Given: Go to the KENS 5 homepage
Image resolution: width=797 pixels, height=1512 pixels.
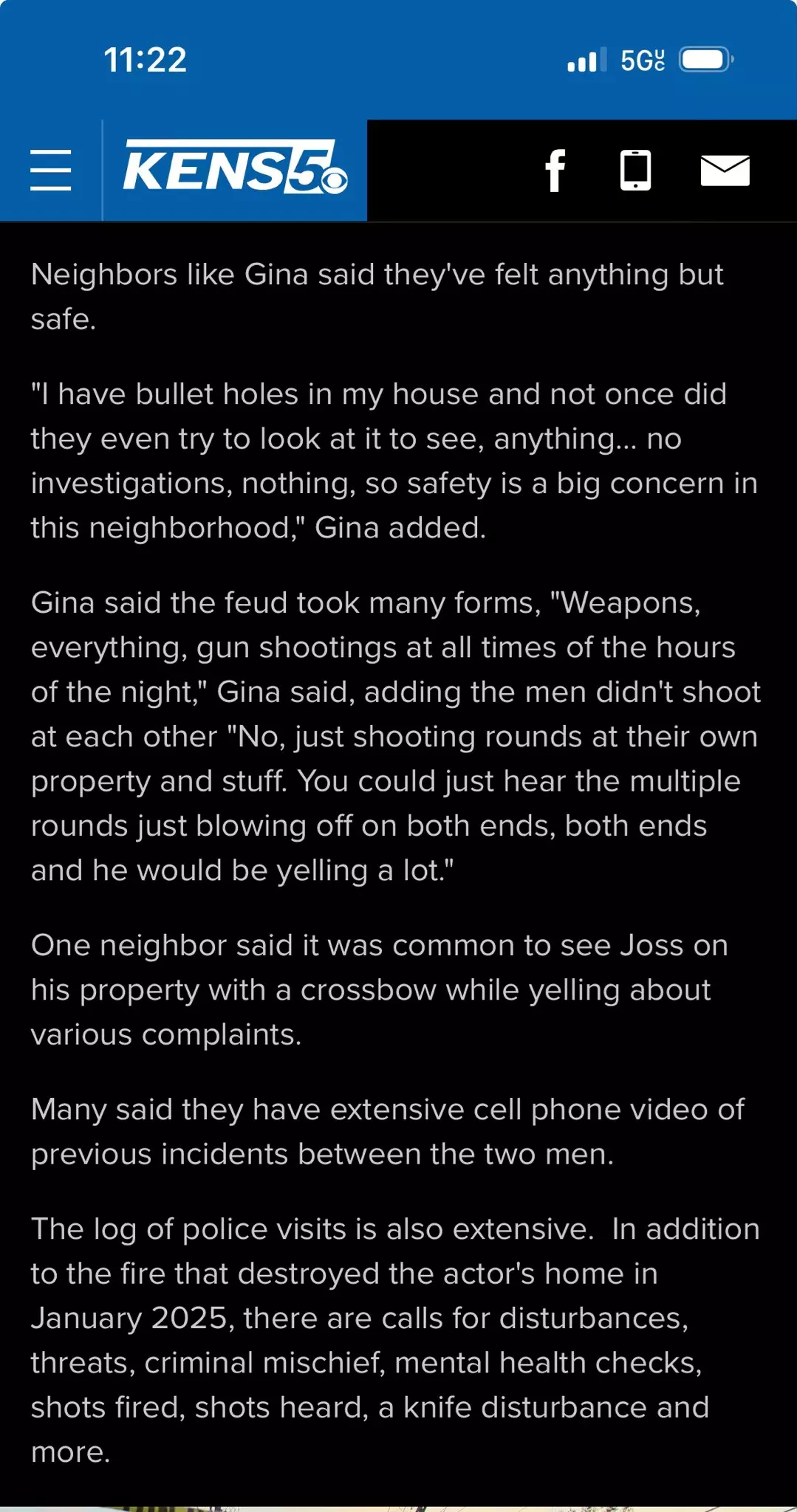Looking at the screenshot, I should pyautogui.click(x=235, y=168).
